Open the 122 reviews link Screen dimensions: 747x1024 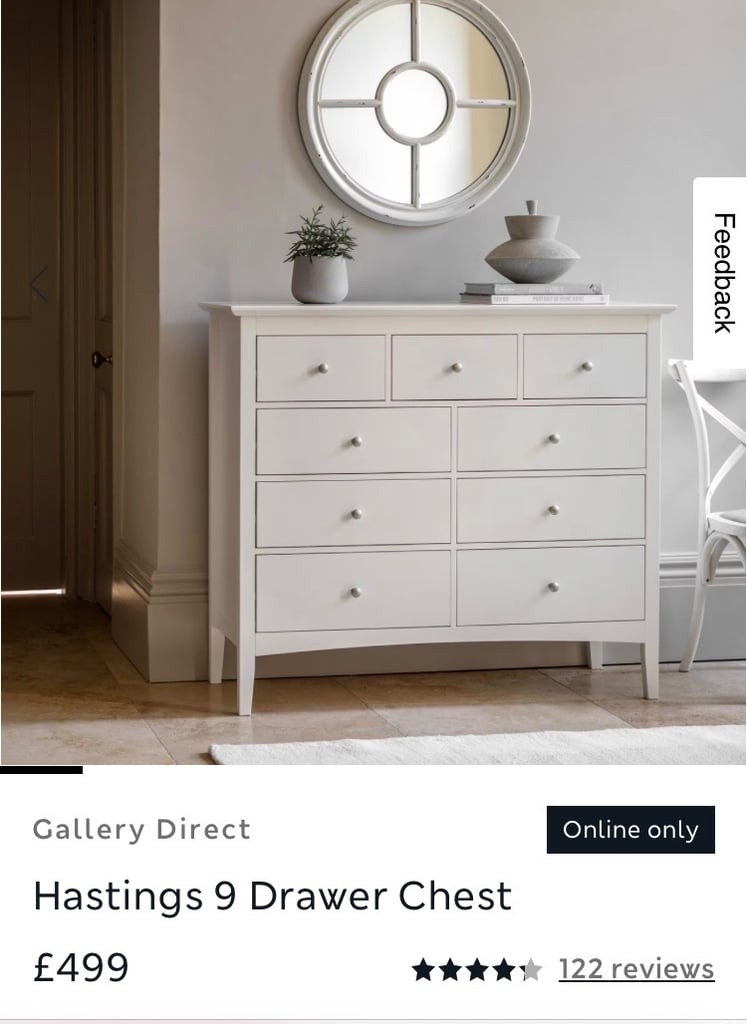coord(636,969)
